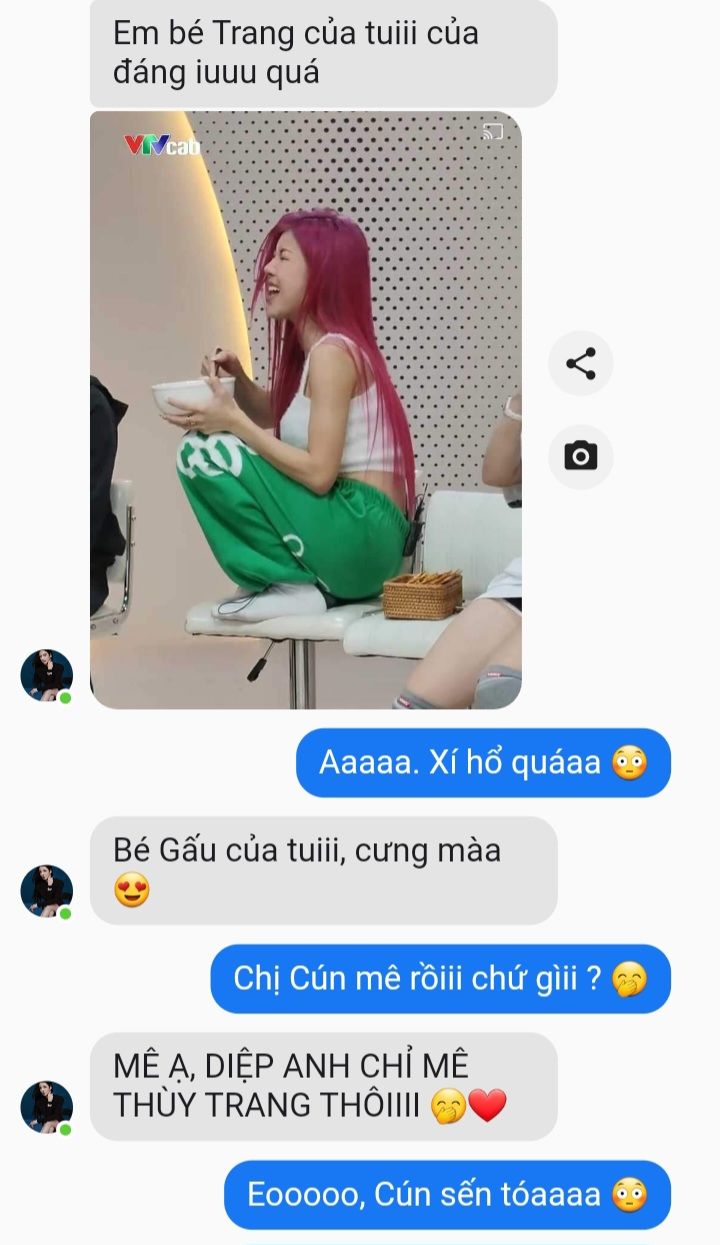The image size is (720, 1245).
Task: Open the photo of the pink-haired girl
Action: pos(305,410)
